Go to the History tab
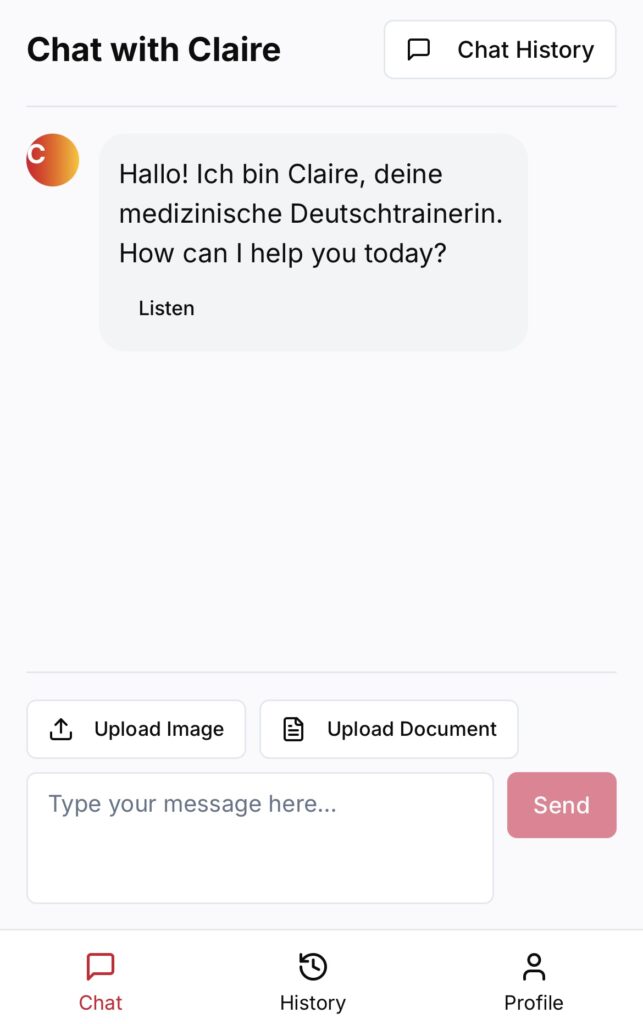Viewport: 643px width, 1024px height. (313, 982)
